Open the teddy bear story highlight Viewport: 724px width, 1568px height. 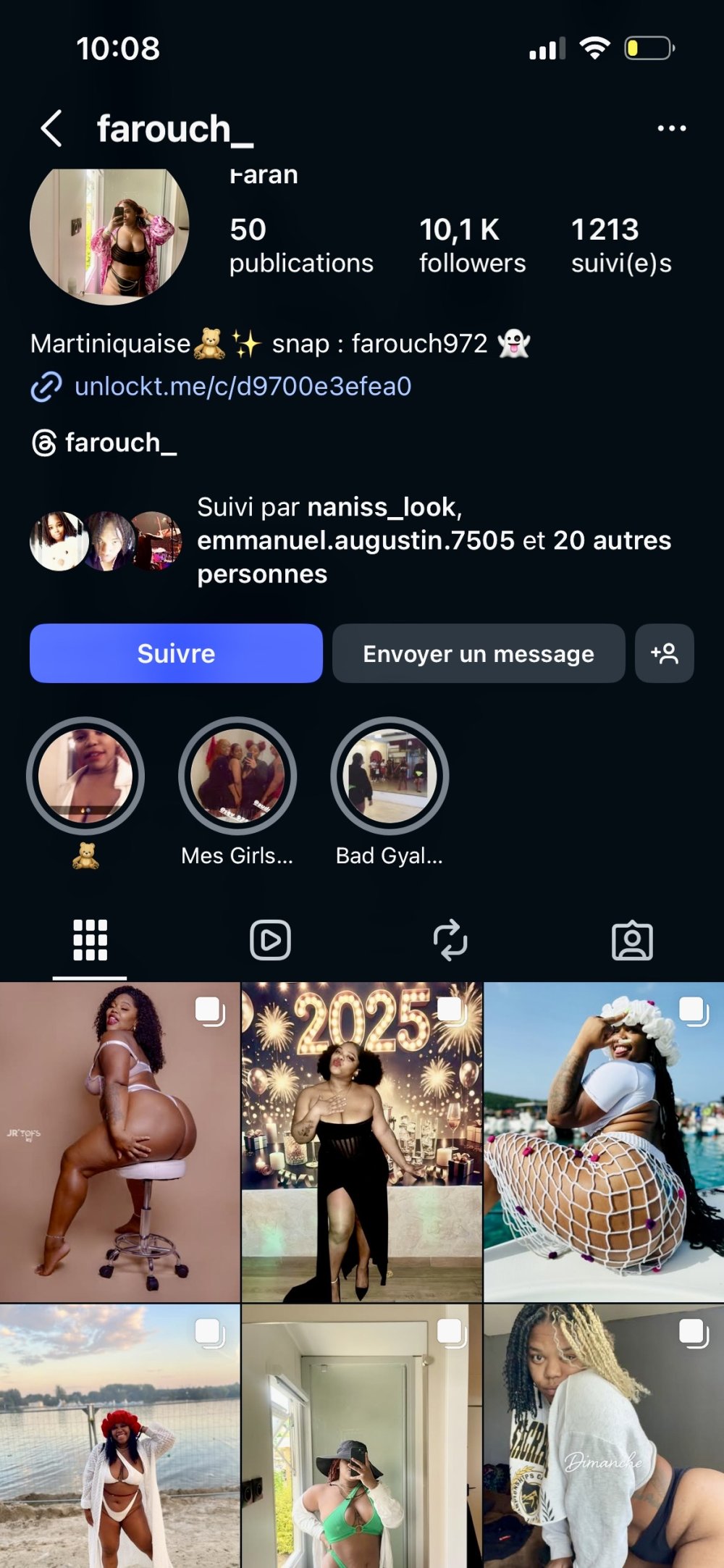(85, 776)
